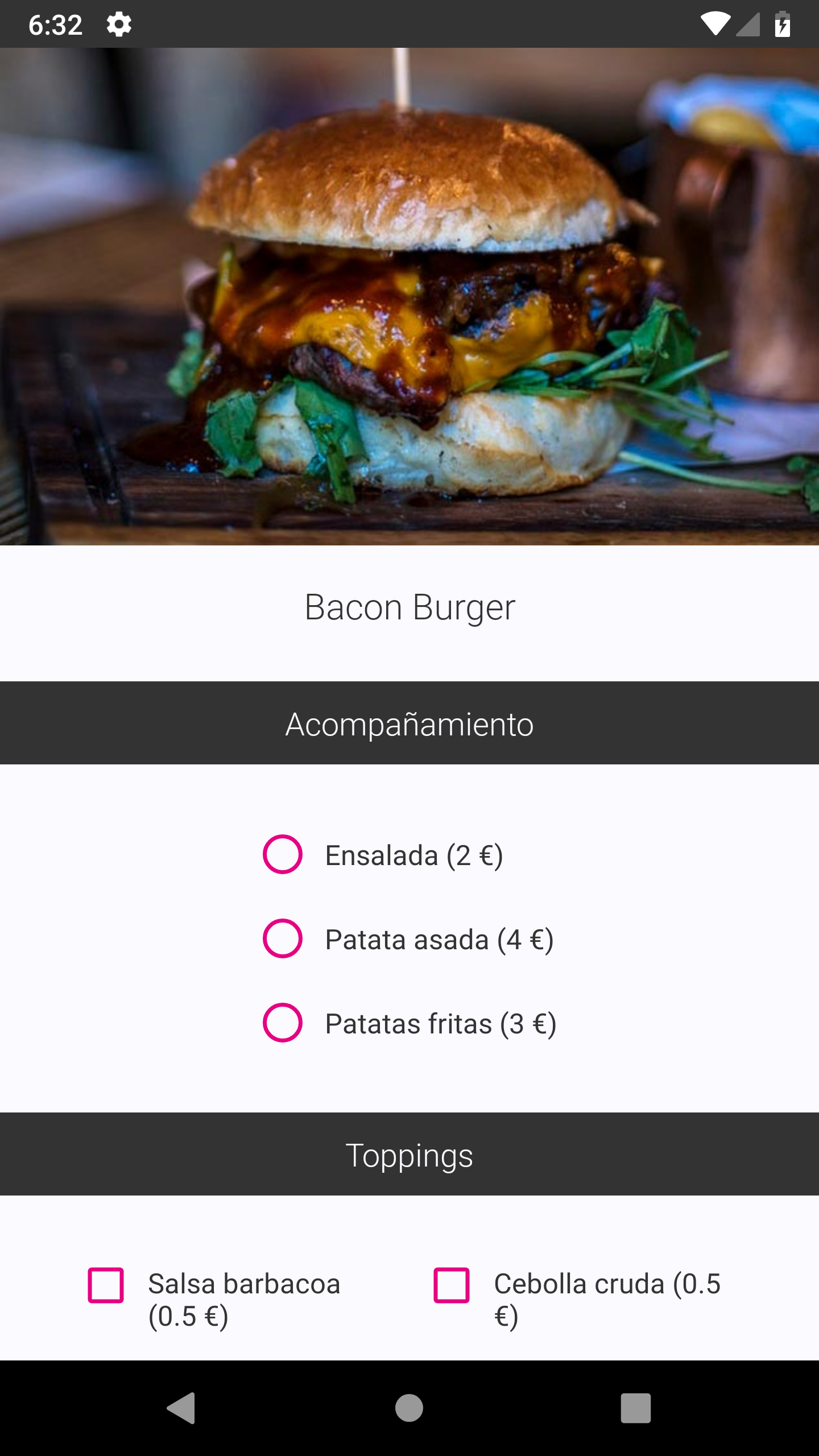Check the Salsa barbacoa topping
The height and width of the screenshot is (1456, 819).
tap(106, 1284)
